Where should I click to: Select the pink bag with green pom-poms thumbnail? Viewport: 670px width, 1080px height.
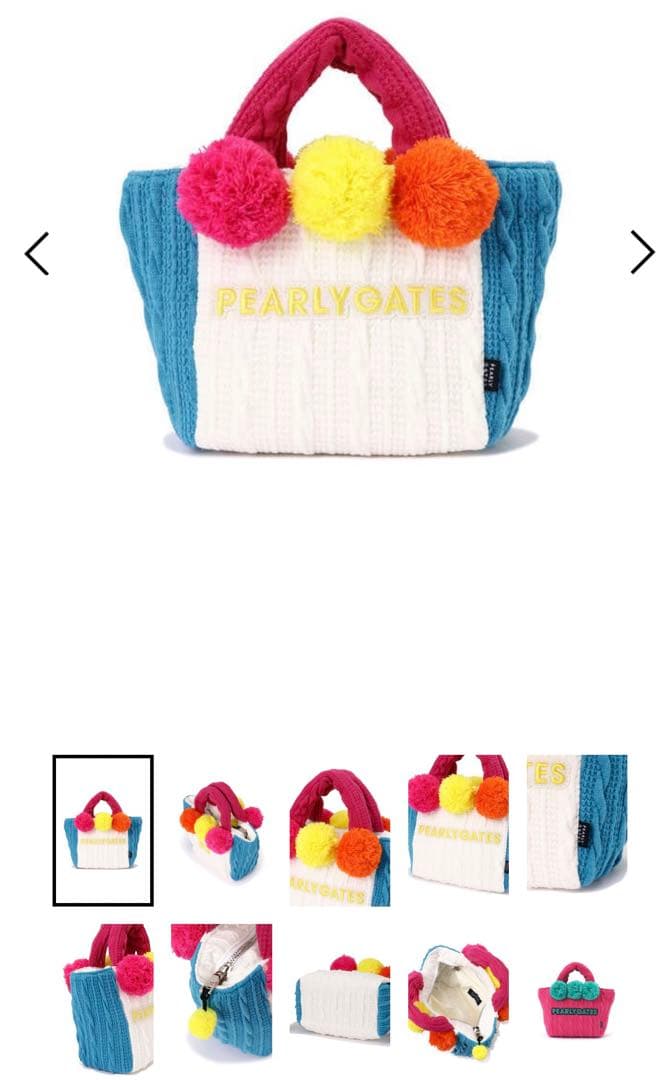[577, 998]
